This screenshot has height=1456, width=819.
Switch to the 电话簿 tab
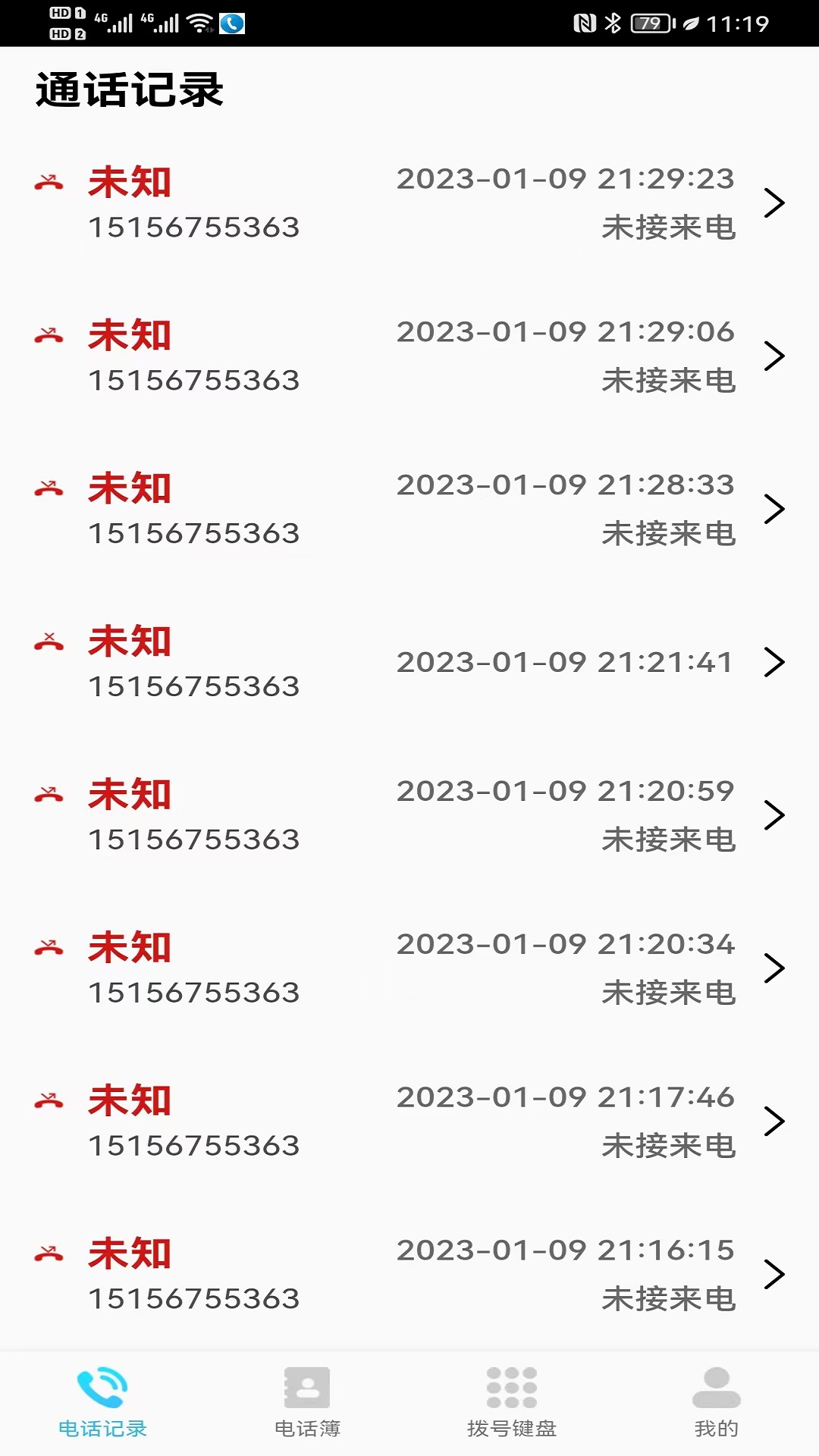[307, 1403]
